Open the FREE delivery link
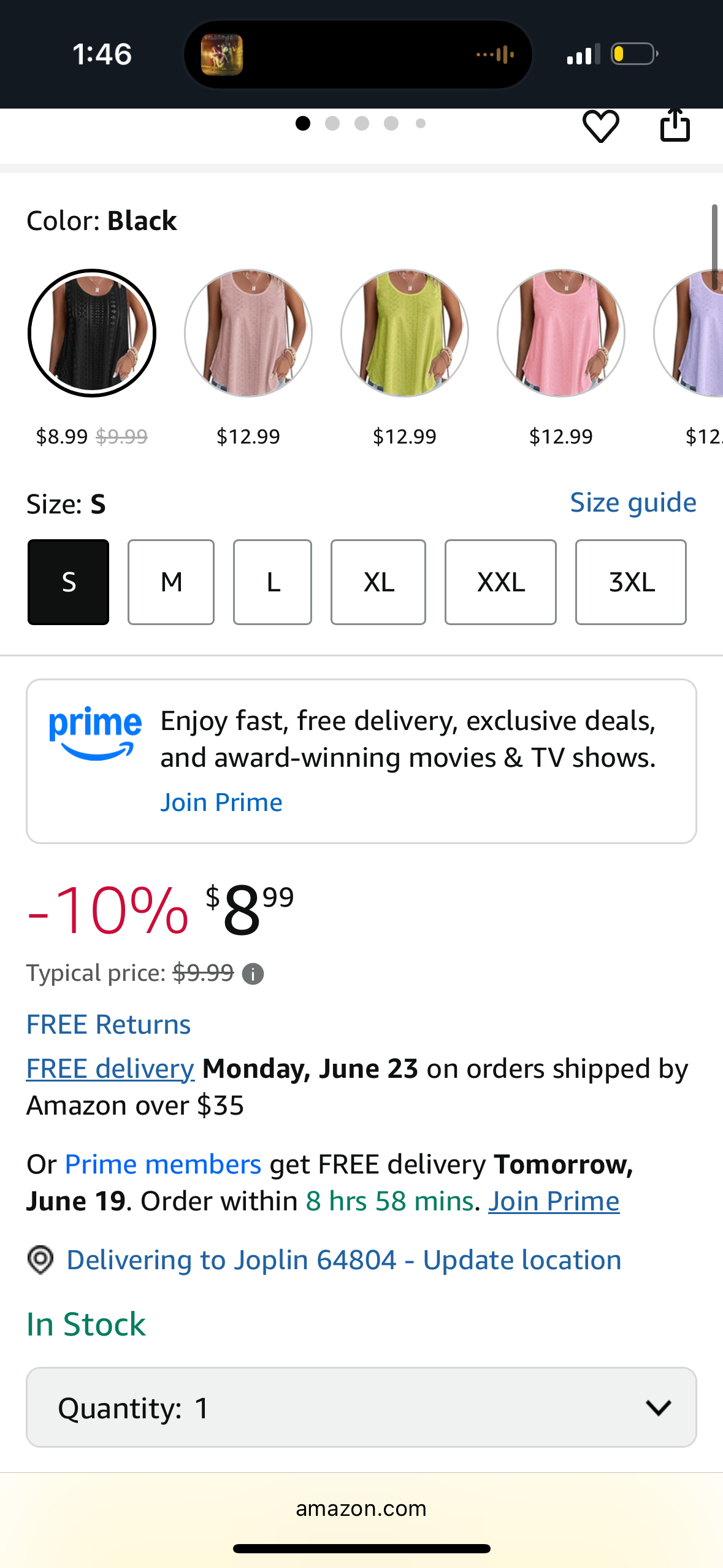This screenshot has height=1568, width=723. pos(110,1069)
